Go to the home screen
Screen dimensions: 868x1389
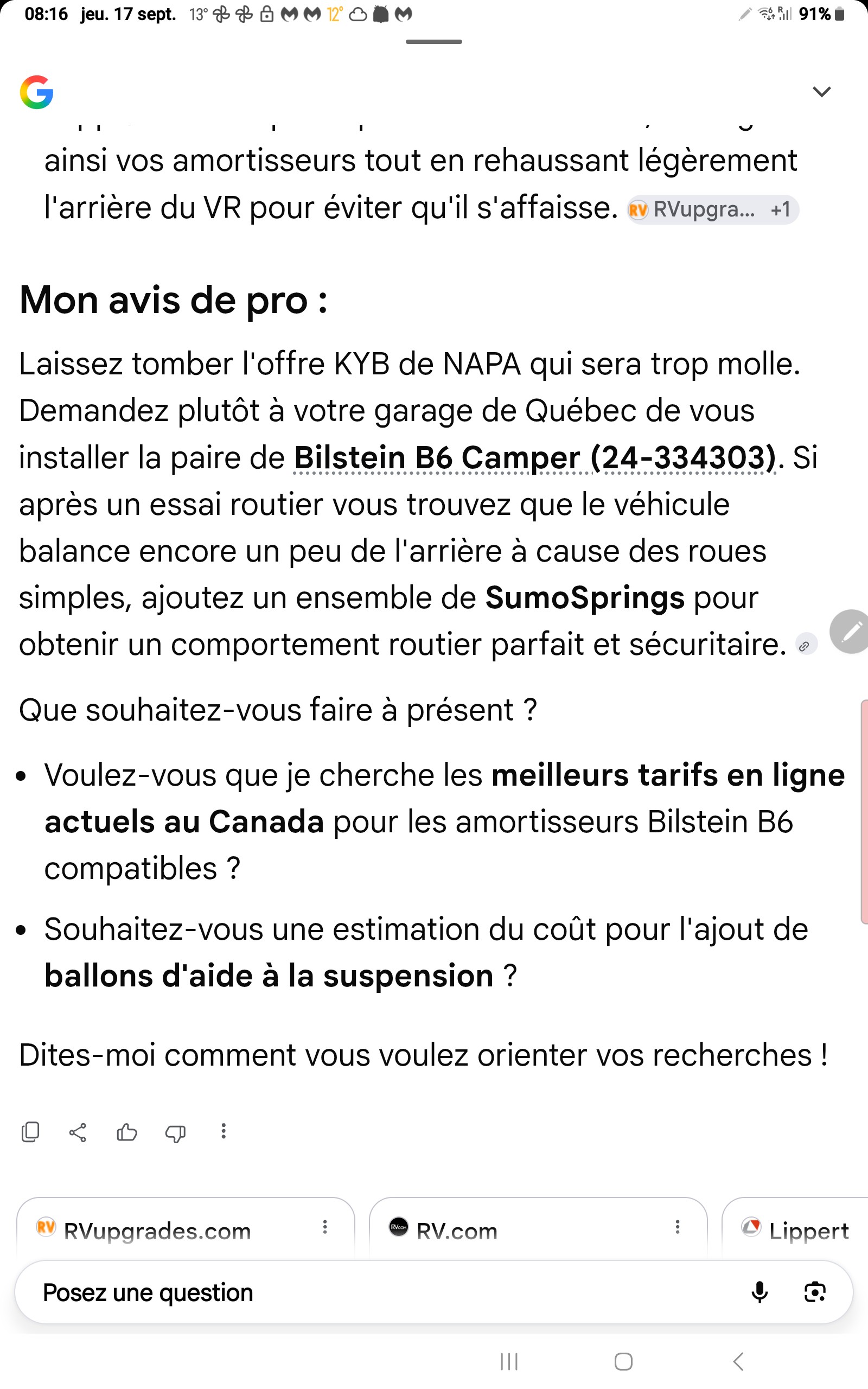623,1361
